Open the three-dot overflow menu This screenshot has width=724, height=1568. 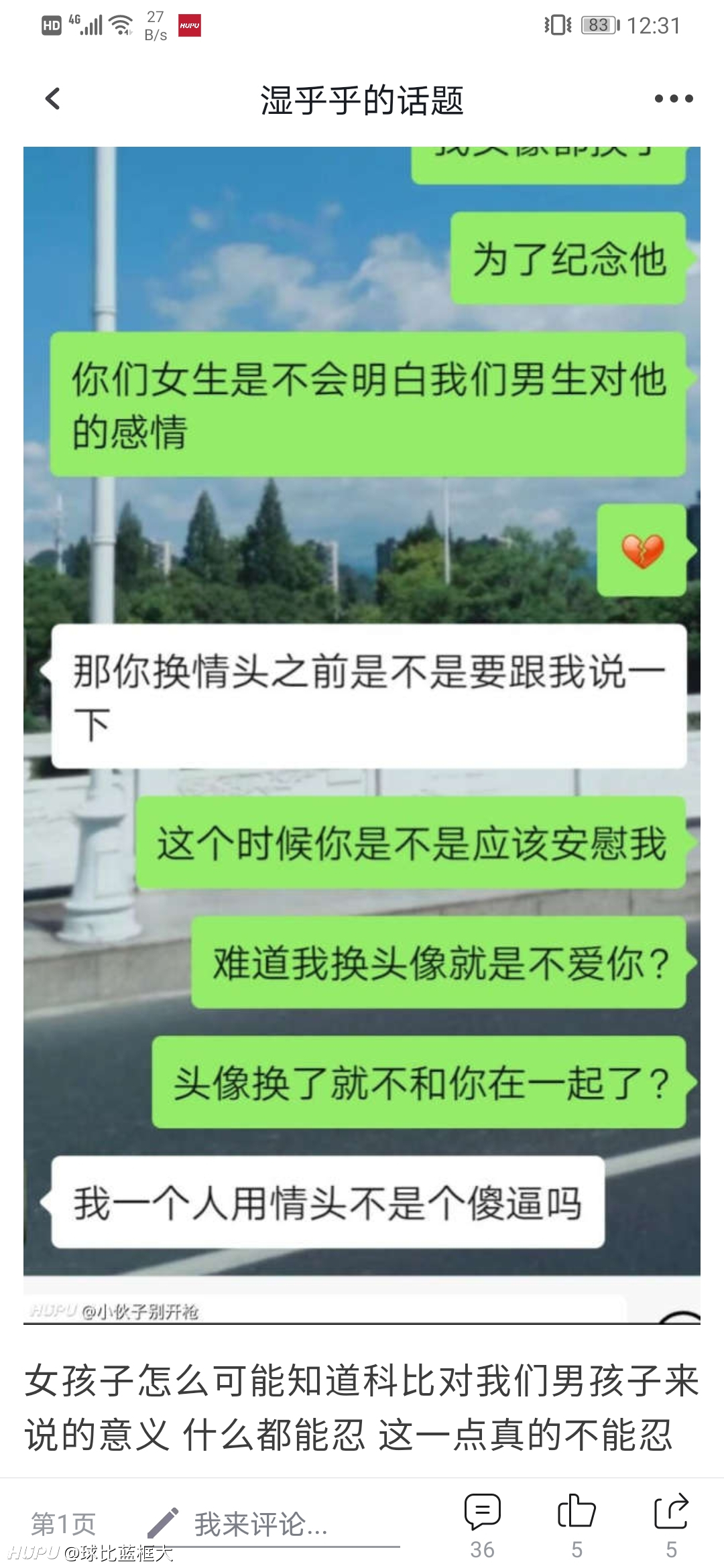[x=673, y=99]
